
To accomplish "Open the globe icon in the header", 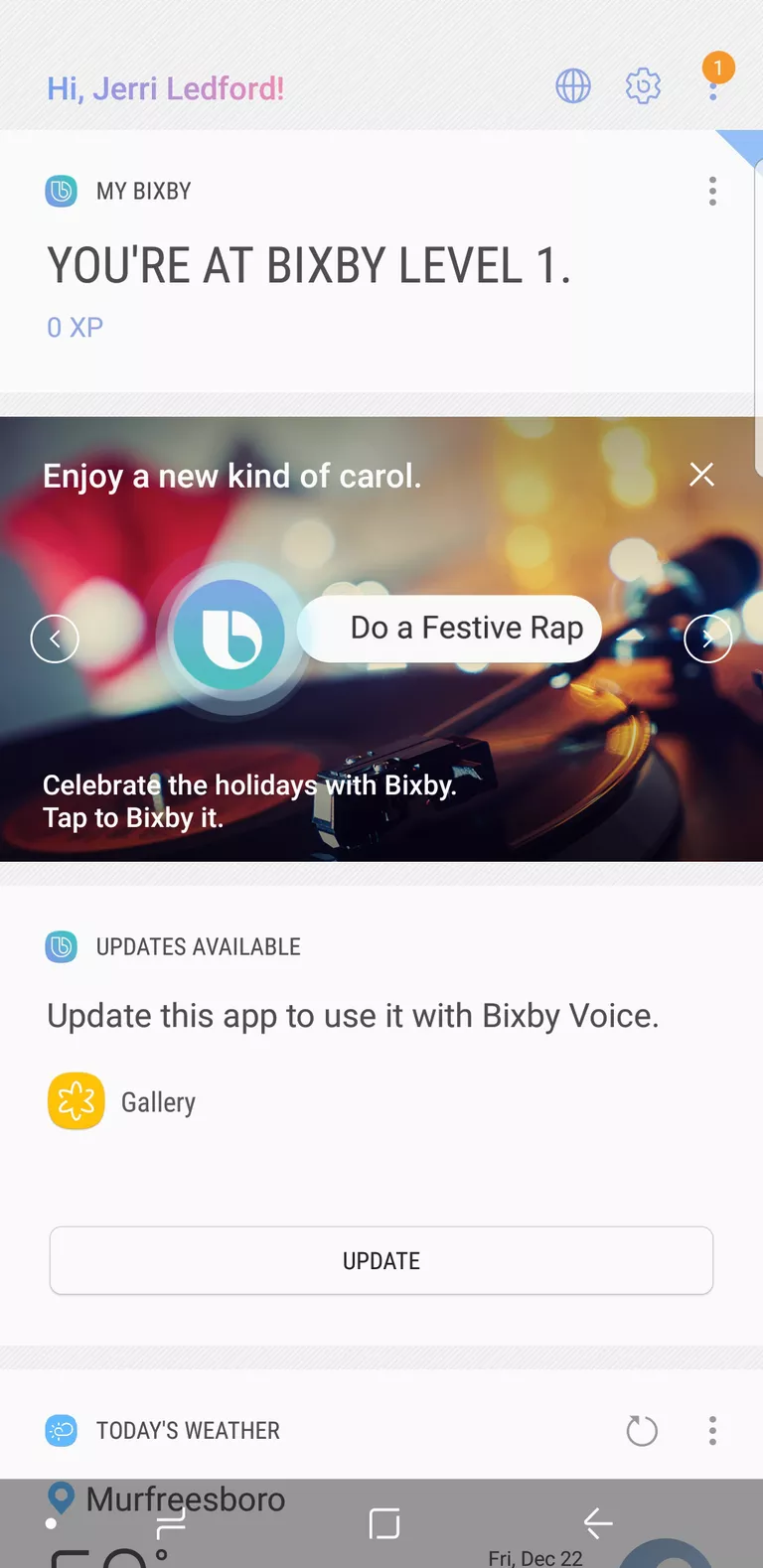I will point(573,86).
